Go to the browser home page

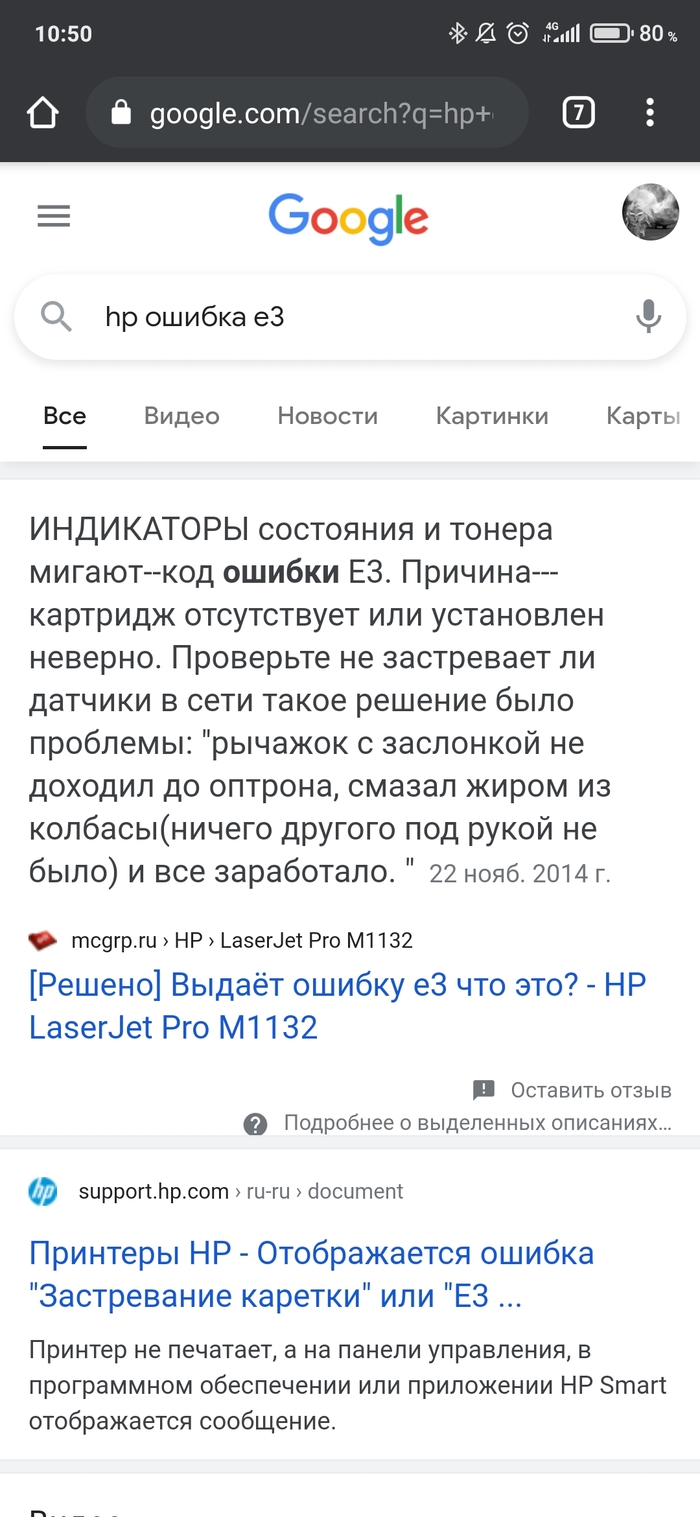point(43,113)
